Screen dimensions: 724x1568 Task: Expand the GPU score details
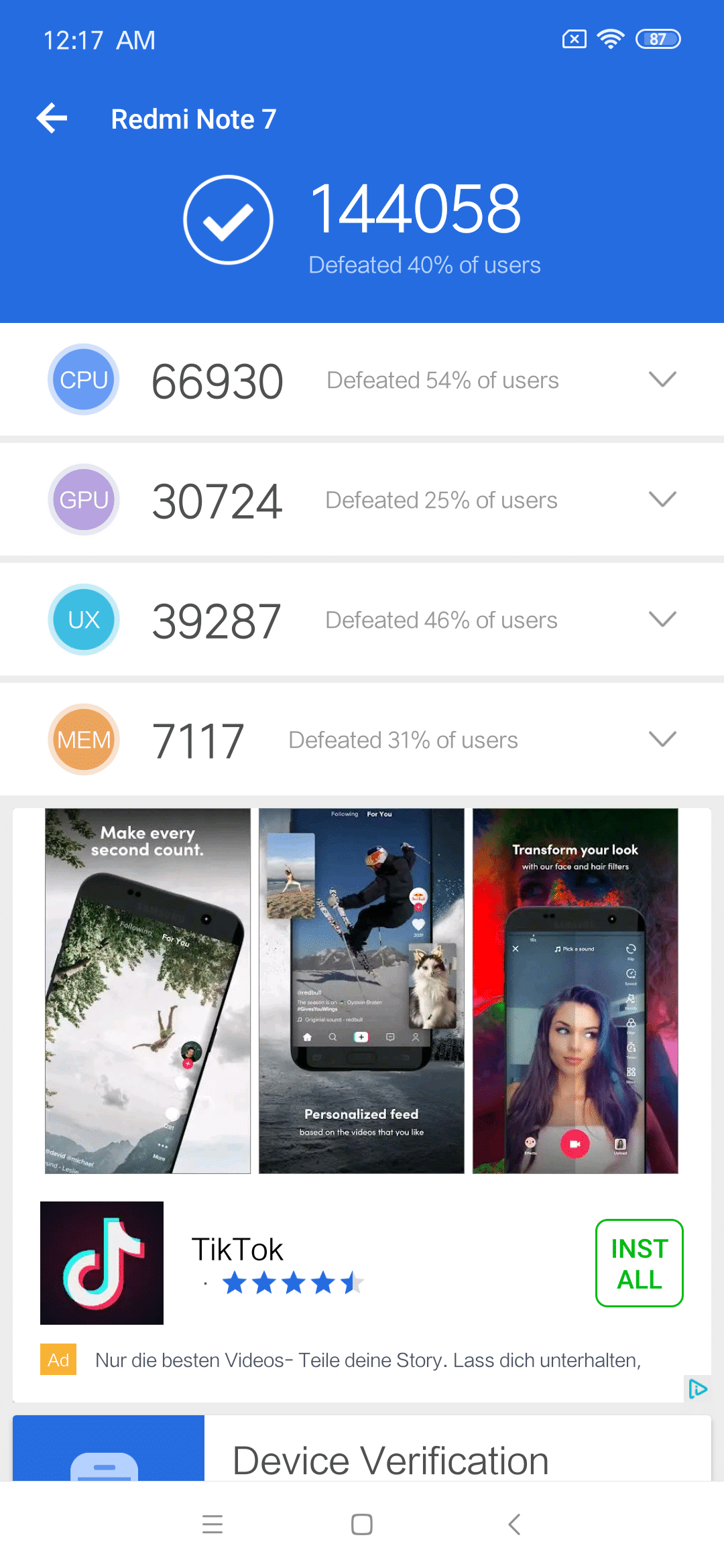pos(662,499)
